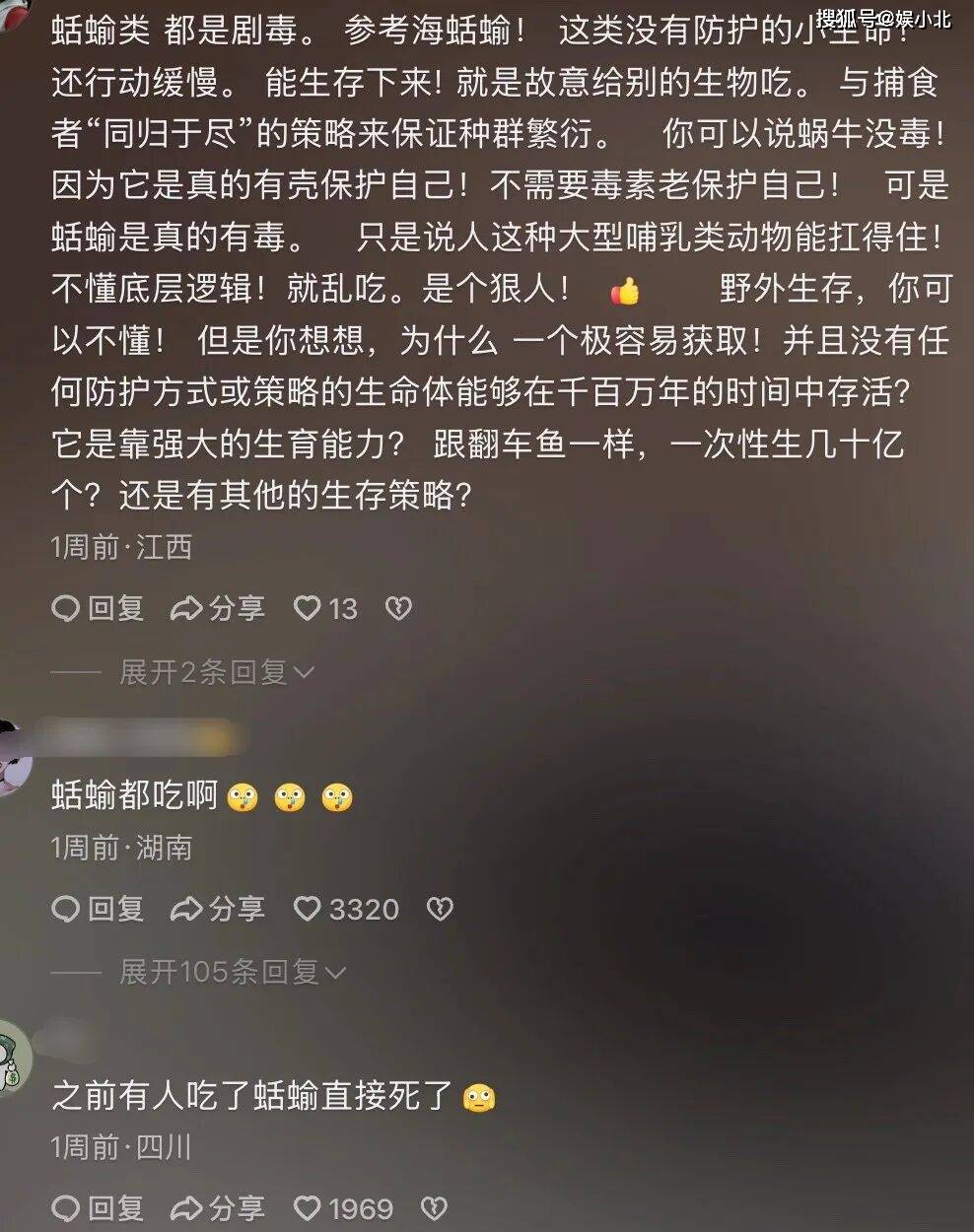
Task: Expand the 105 replies (展开105条回复)
Action: 232,973
